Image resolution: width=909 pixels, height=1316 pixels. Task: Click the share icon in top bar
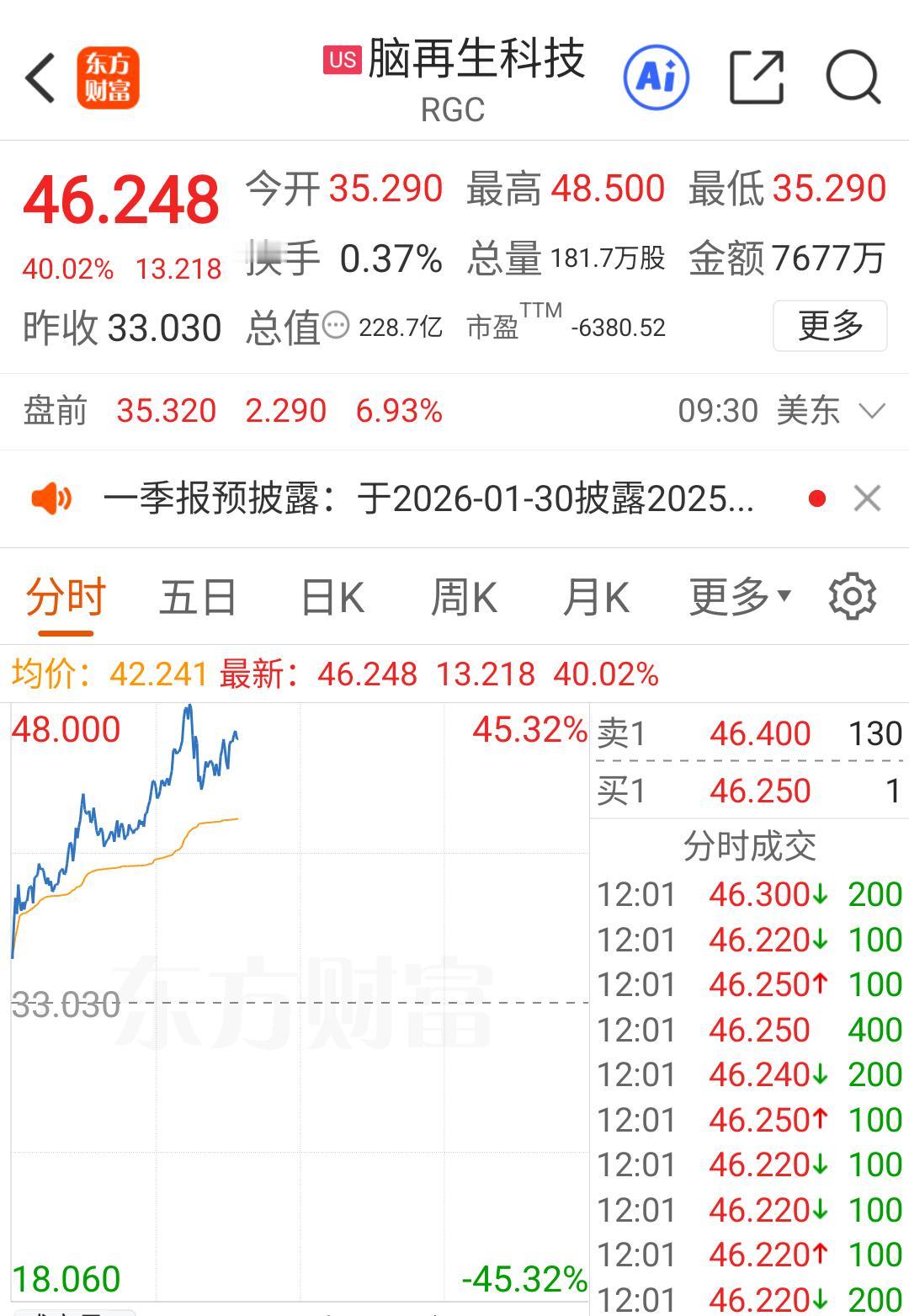pyautogui.click(x=756, y=77)
